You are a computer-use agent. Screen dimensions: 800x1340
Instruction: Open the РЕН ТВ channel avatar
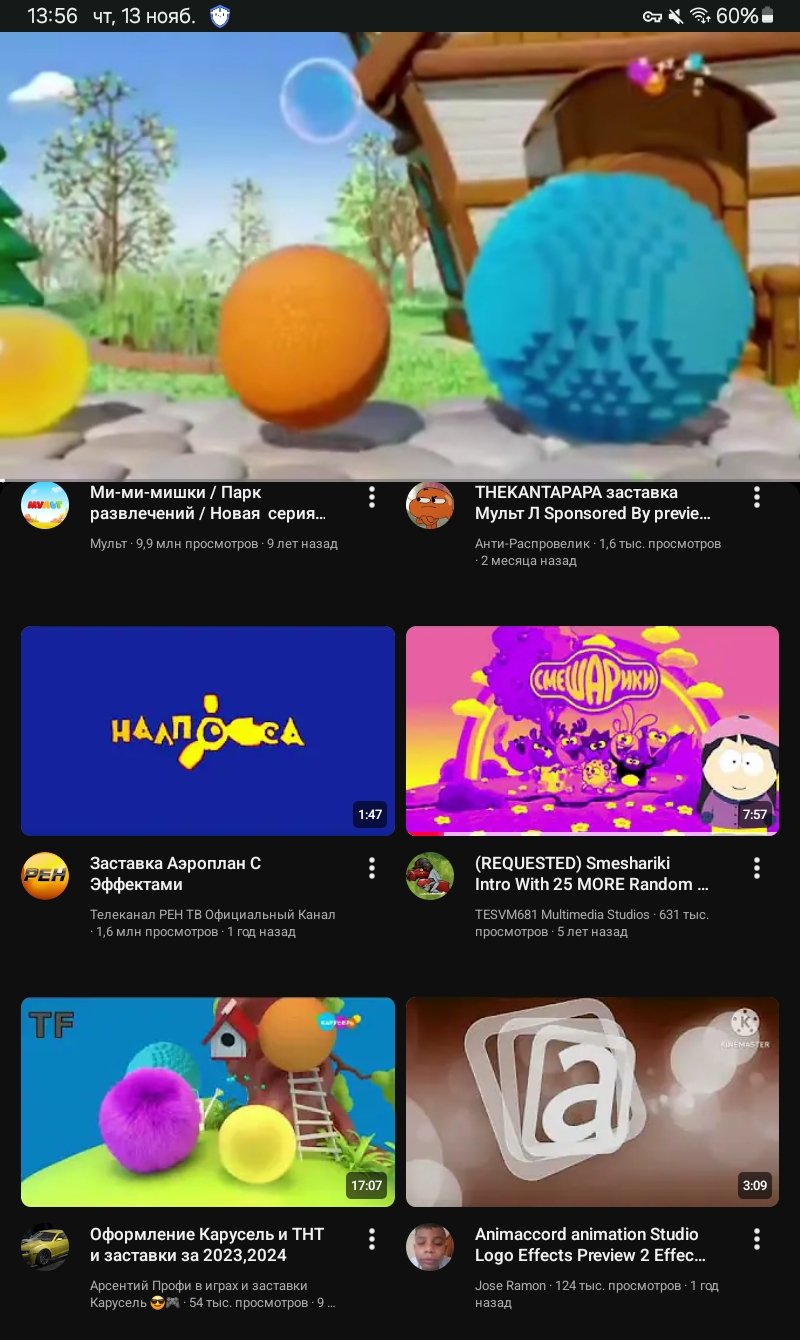coord(45,876)
